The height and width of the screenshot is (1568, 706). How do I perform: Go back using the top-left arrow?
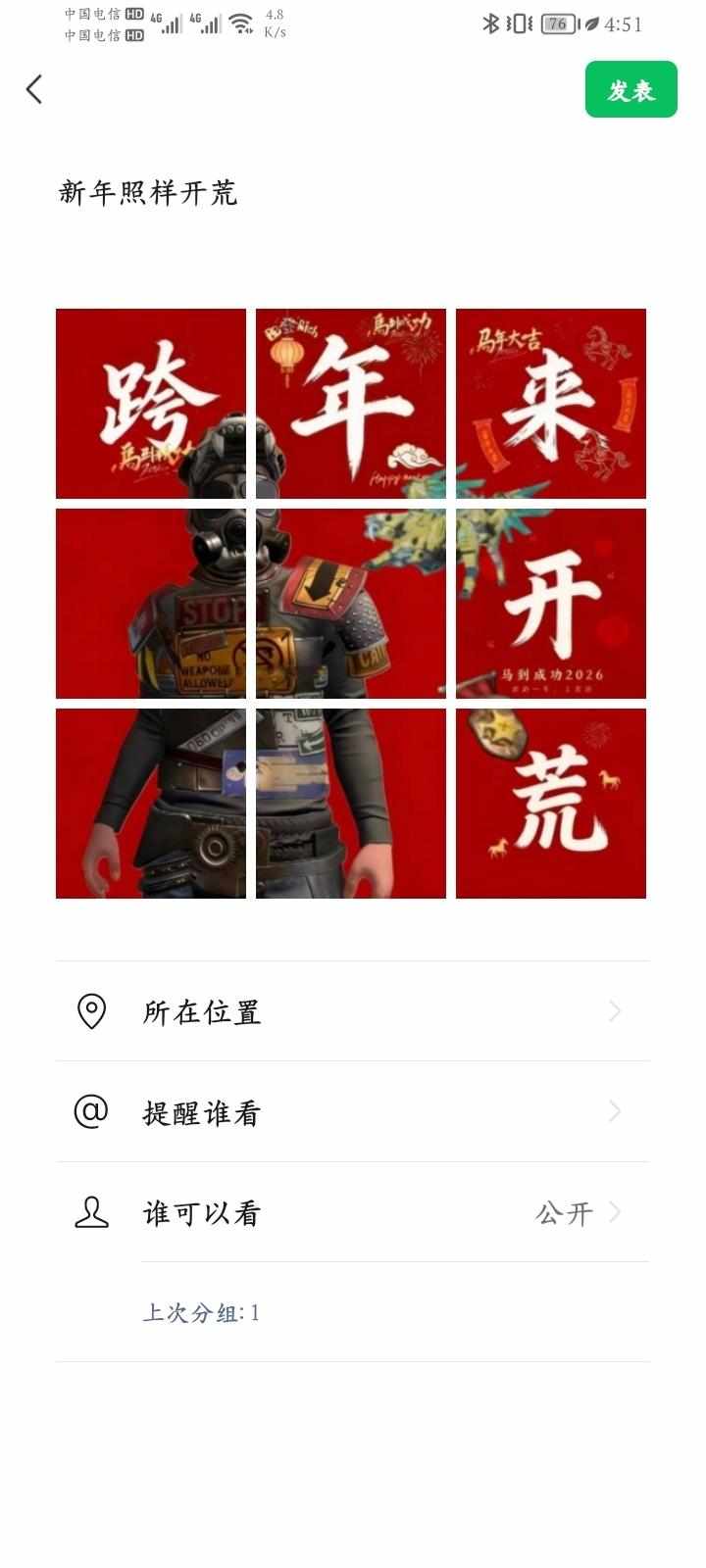(x=34, y=89)
